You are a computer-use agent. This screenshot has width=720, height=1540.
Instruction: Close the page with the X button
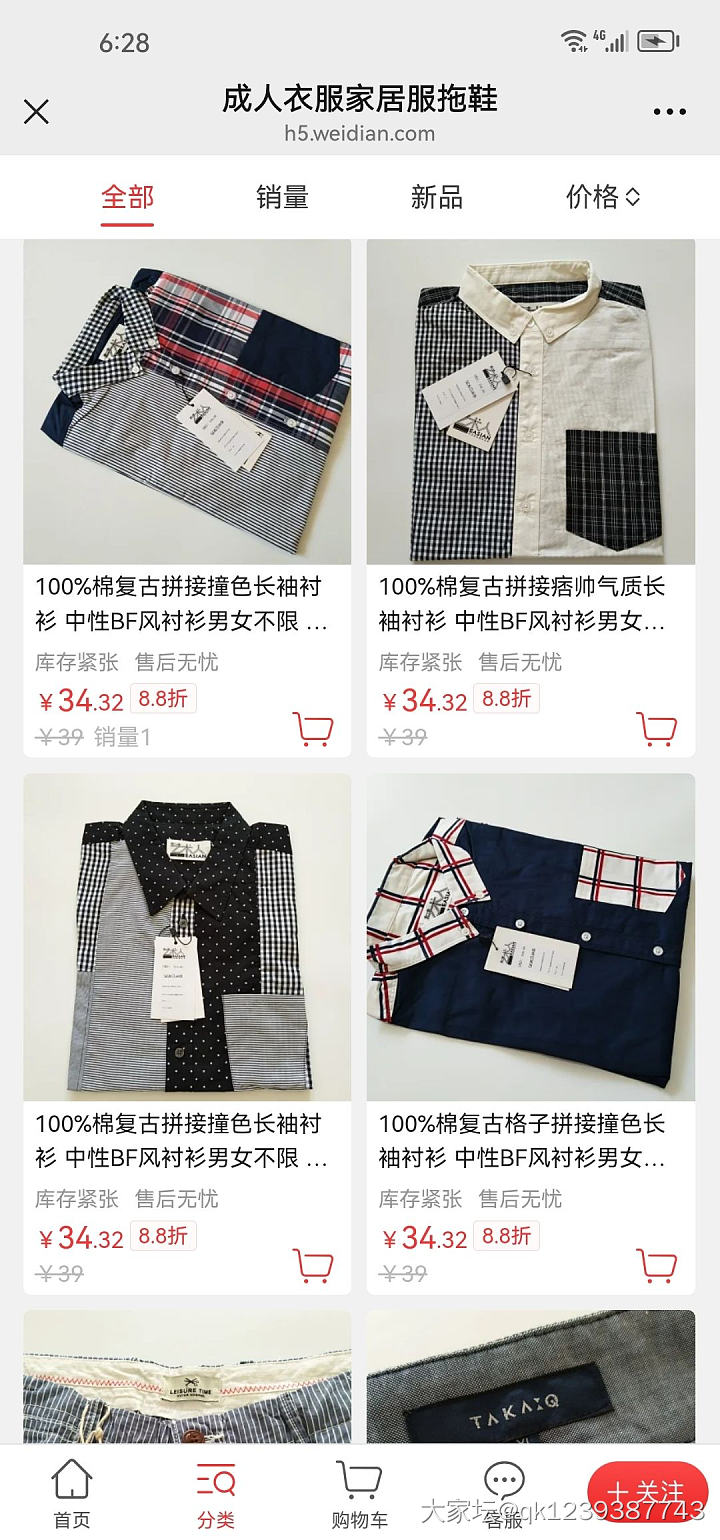(36, 112)
